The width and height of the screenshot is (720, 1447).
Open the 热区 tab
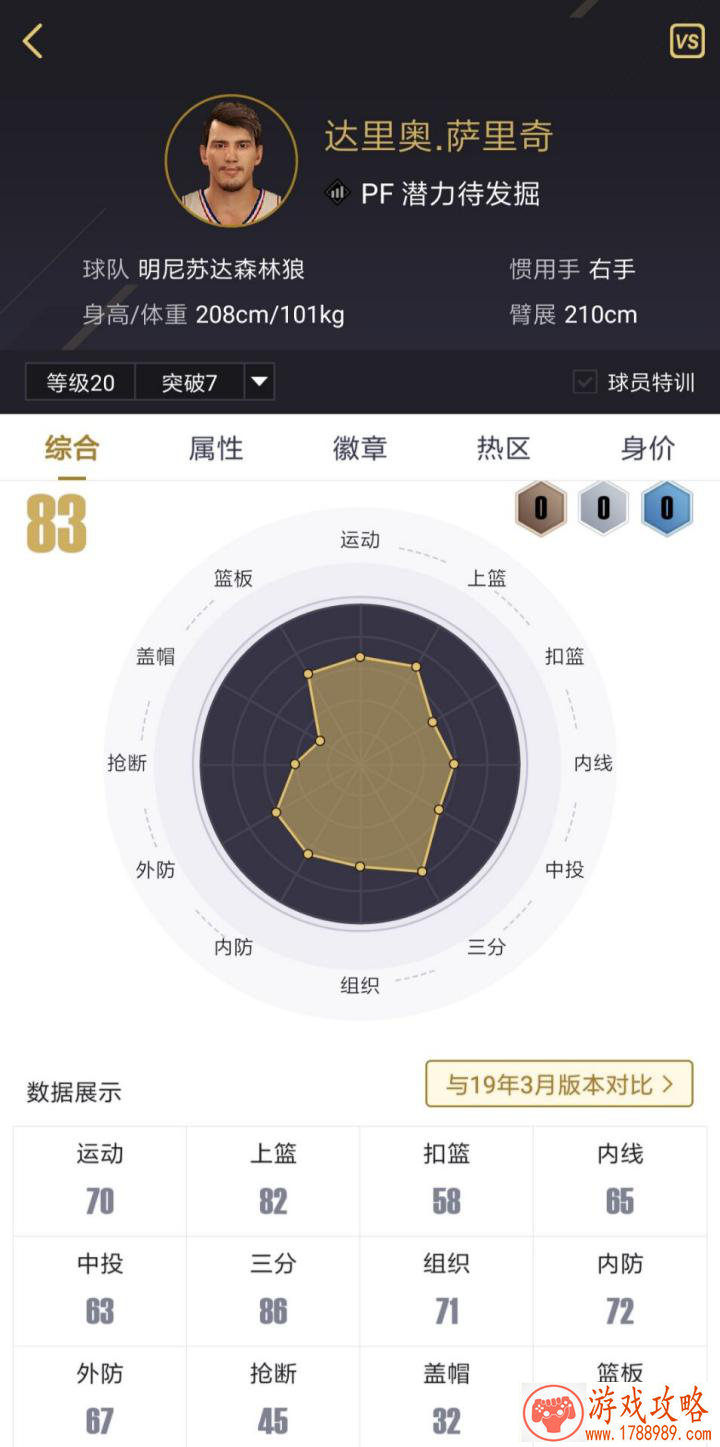pyautogui.click(x=503, y=449)
